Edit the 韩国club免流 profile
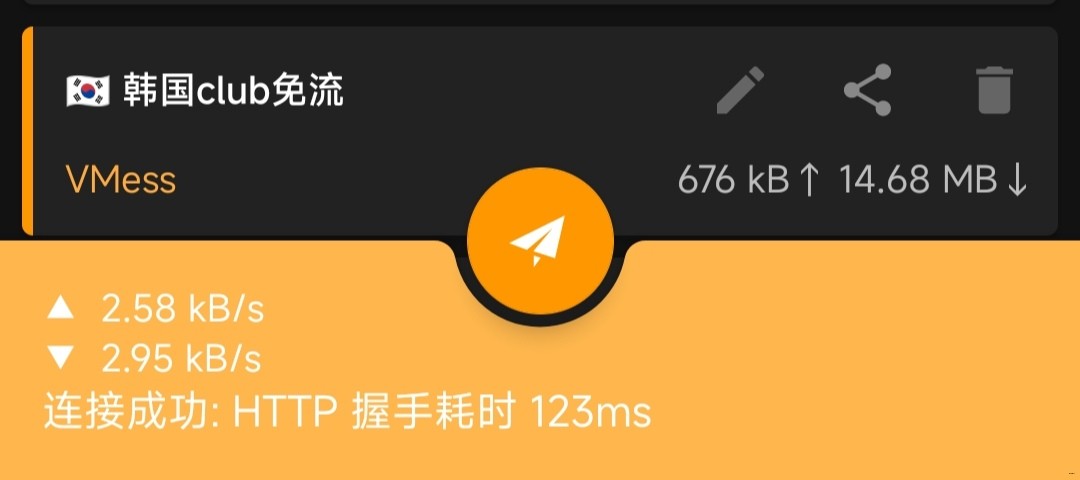1080x480 pixels. (741, 91)
